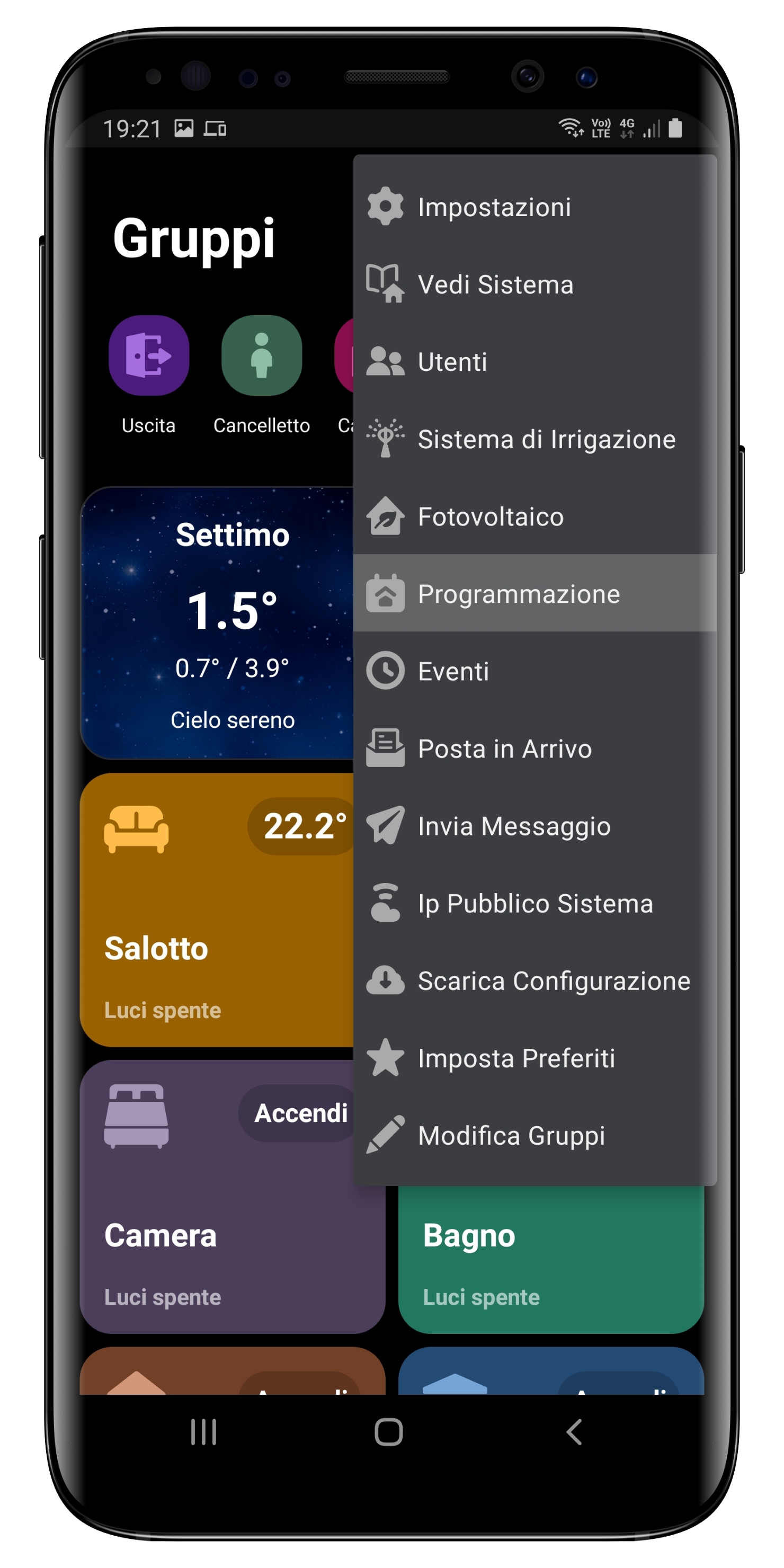Screen dimensions: 784x1568
Task: Tap the Uscita scene icon
Action: click(148, 355)
